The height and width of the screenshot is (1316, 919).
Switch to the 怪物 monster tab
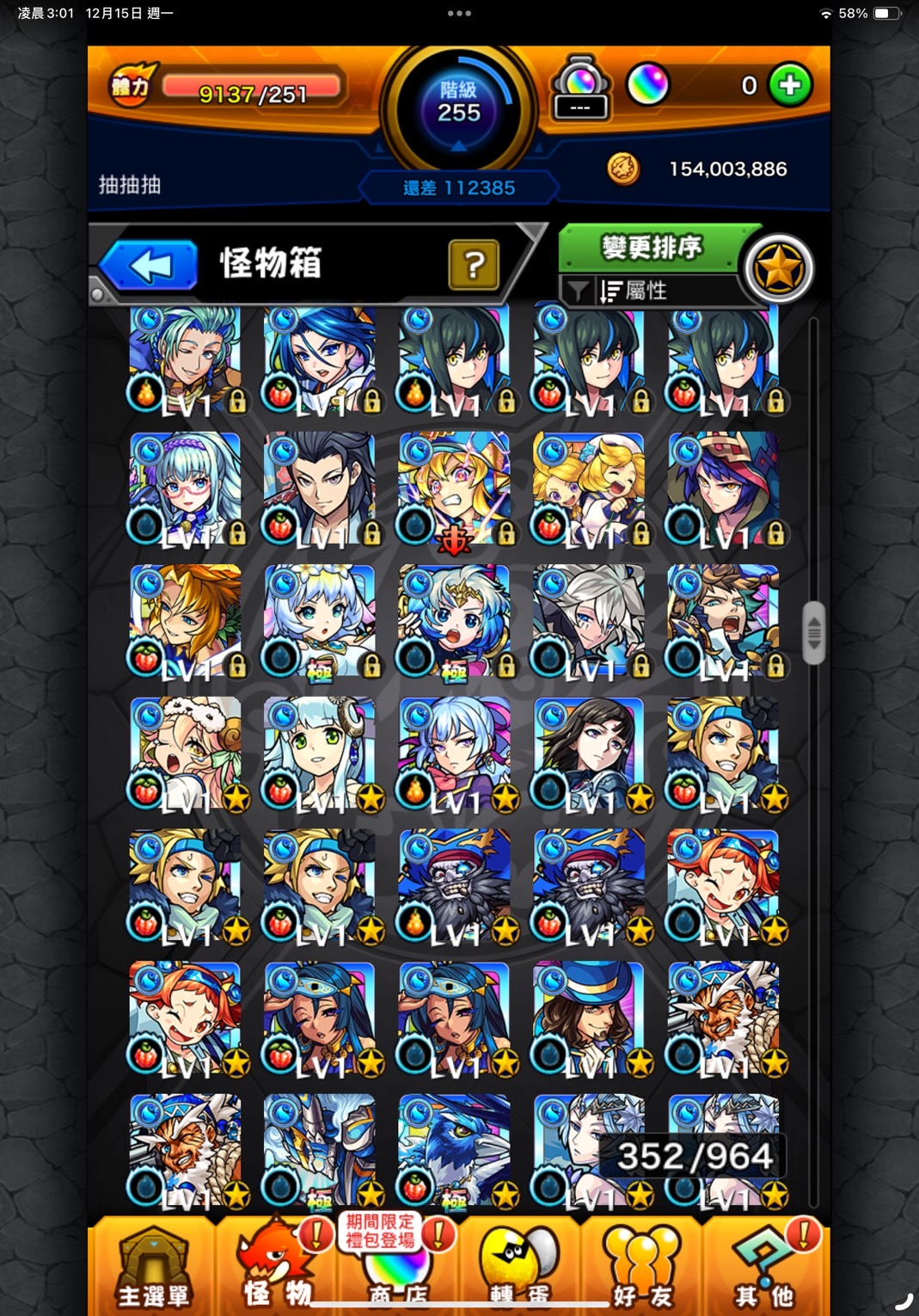[277, 1269]
